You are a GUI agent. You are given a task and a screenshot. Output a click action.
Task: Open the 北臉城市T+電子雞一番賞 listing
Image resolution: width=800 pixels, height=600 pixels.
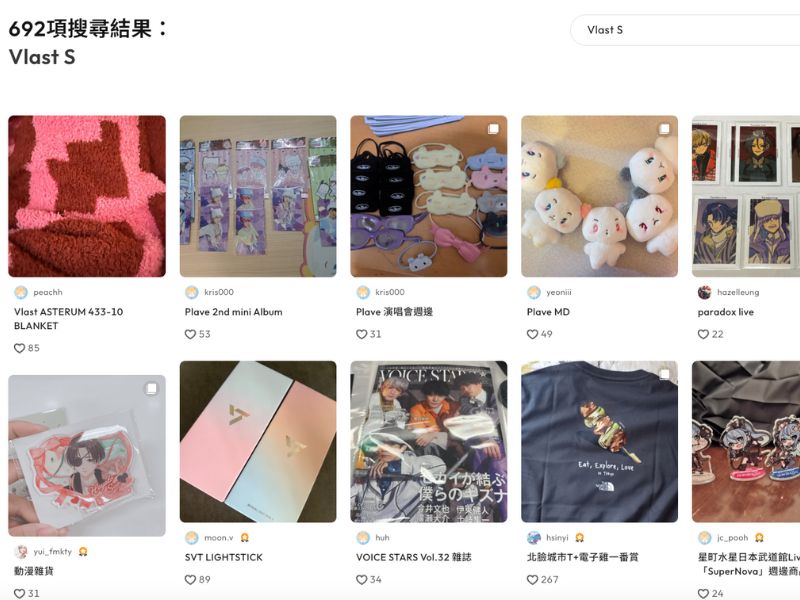pos(600,441)
